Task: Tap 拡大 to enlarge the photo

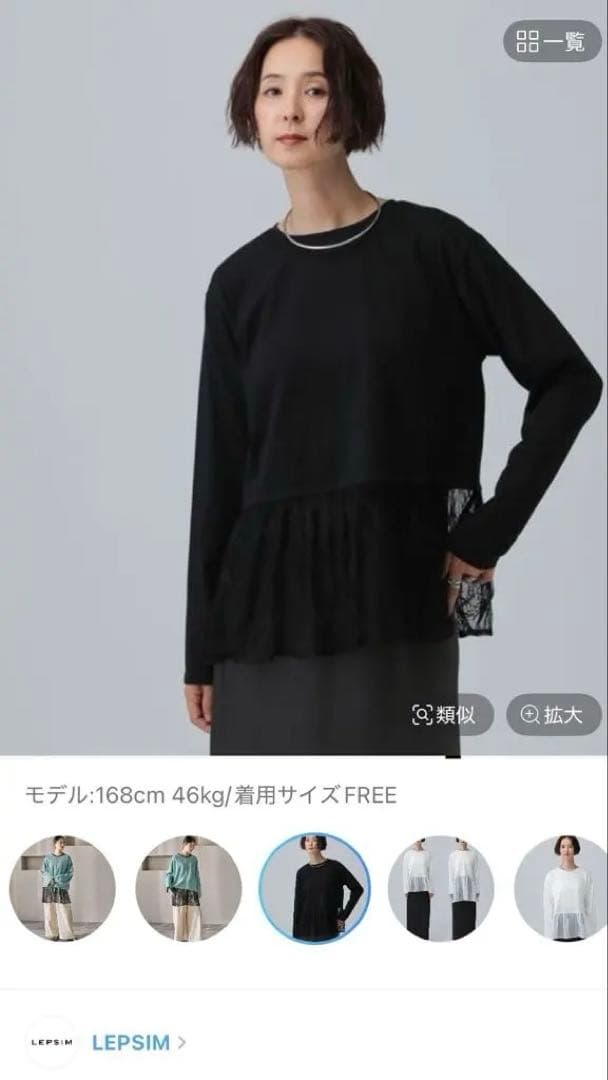Action: [x=554, y=715]
